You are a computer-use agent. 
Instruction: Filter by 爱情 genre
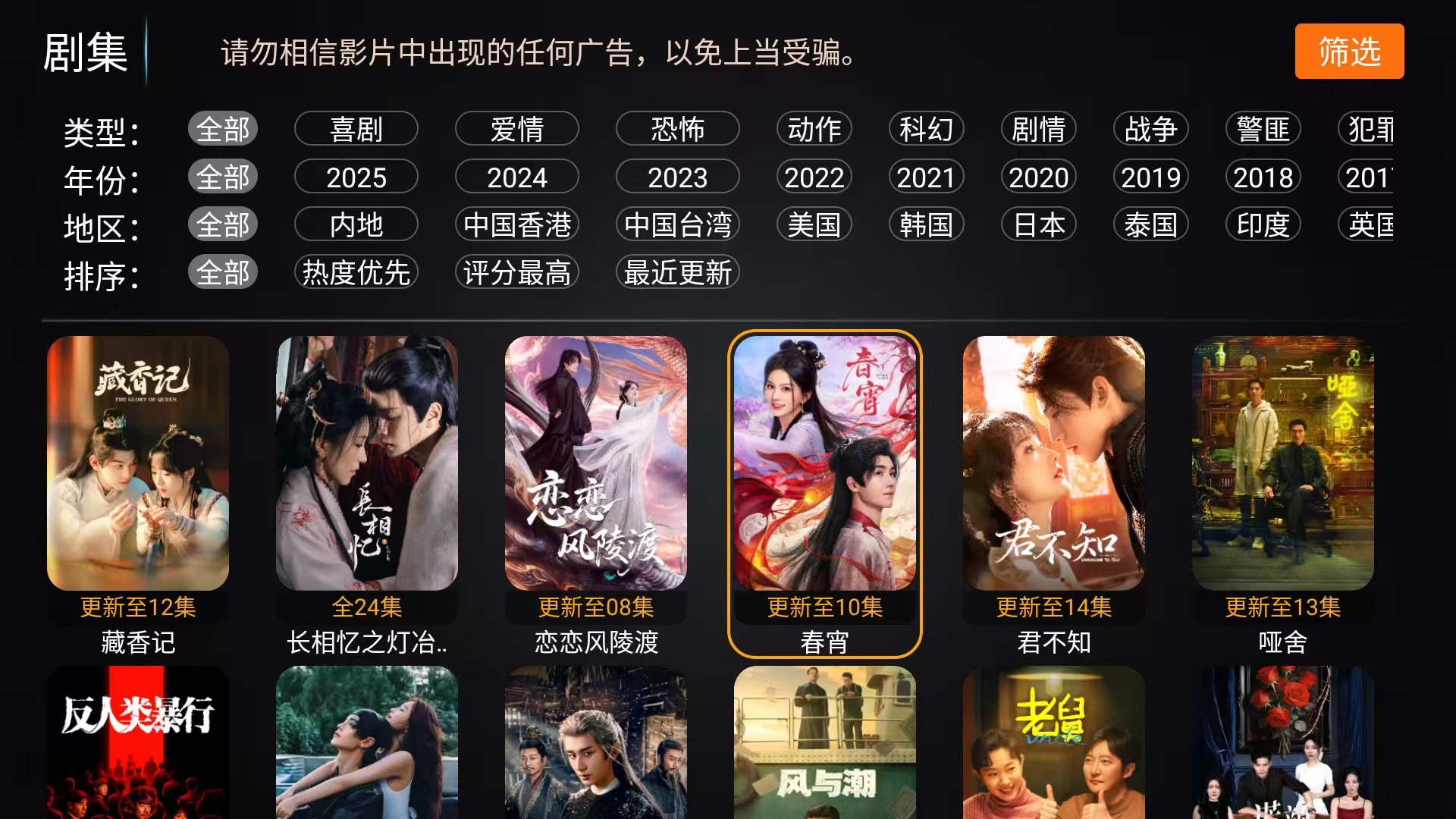coord(516,129)
